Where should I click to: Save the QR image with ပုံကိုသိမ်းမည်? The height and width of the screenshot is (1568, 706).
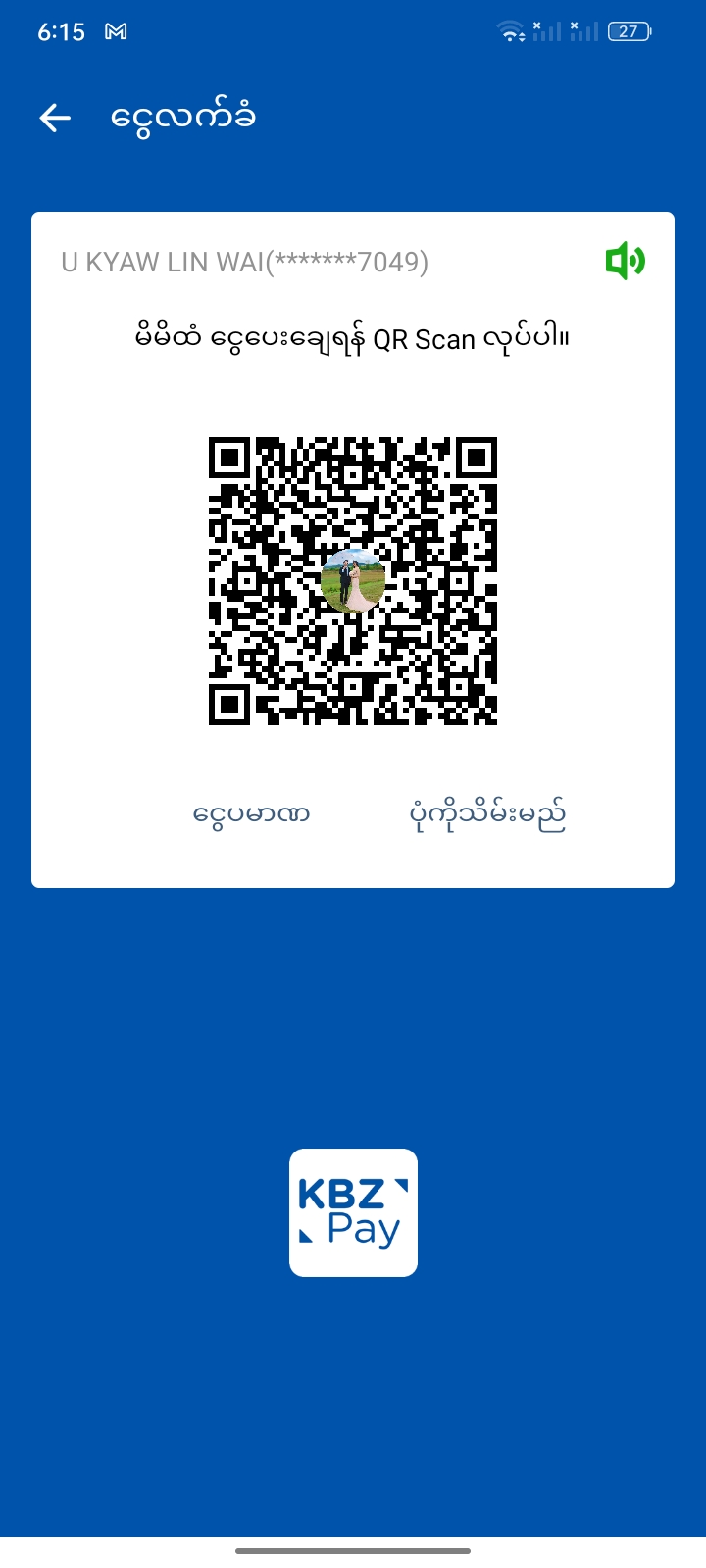(487, 814)
